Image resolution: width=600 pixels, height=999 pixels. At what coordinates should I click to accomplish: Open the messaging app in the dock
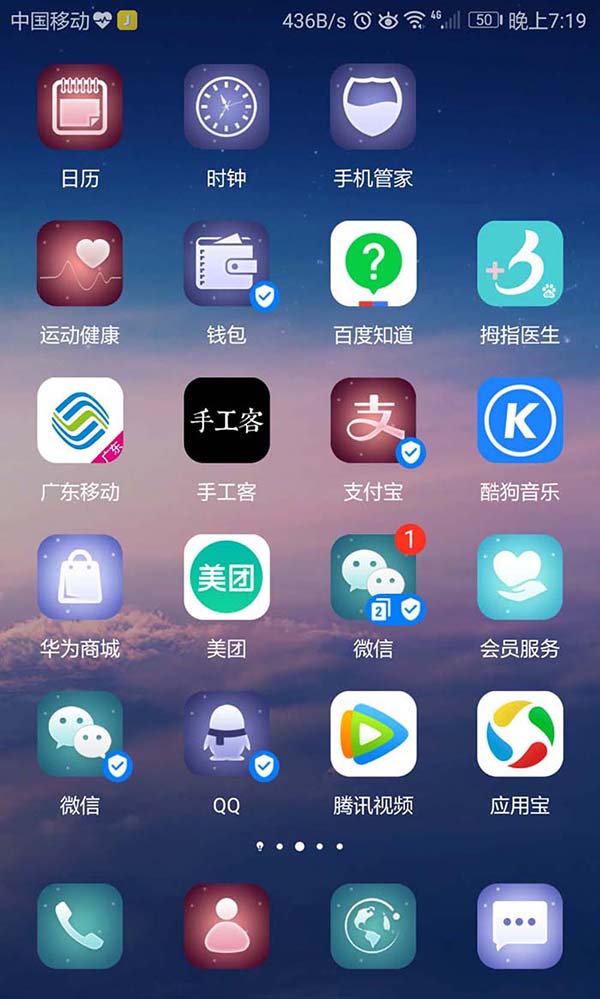pyautogui.click(x=520, y=926)
